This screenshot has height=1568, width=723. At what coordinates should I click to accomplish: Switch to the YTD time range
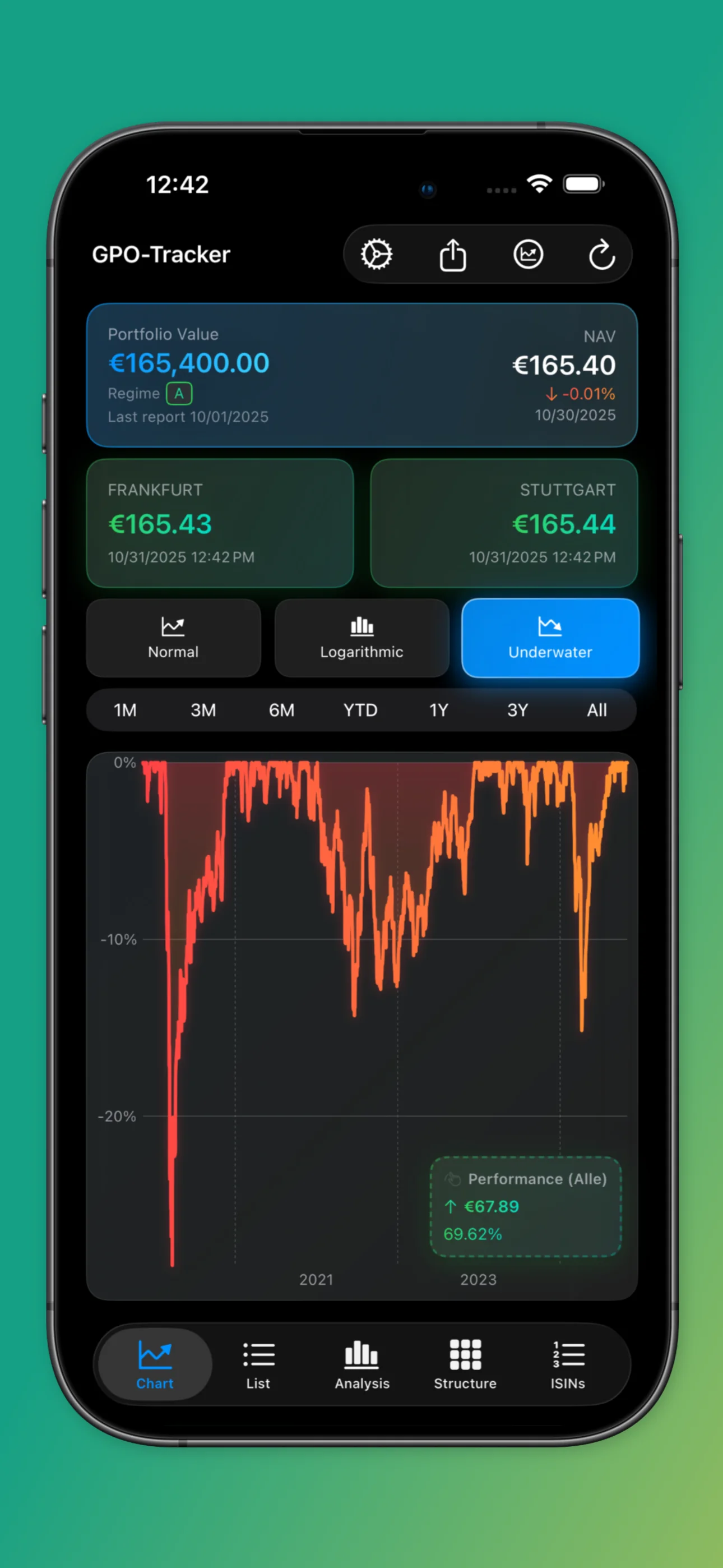[x=360, y=710]
